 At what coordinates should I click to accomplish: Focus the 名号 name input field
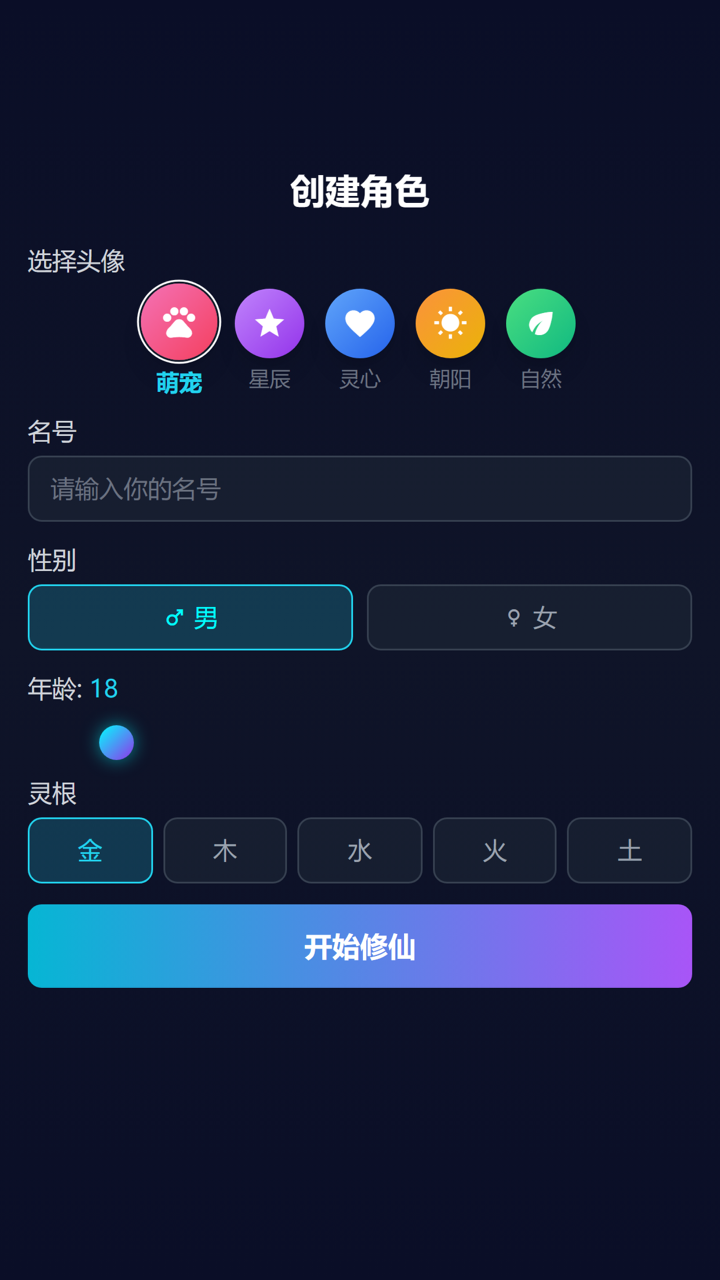[360, 489]
